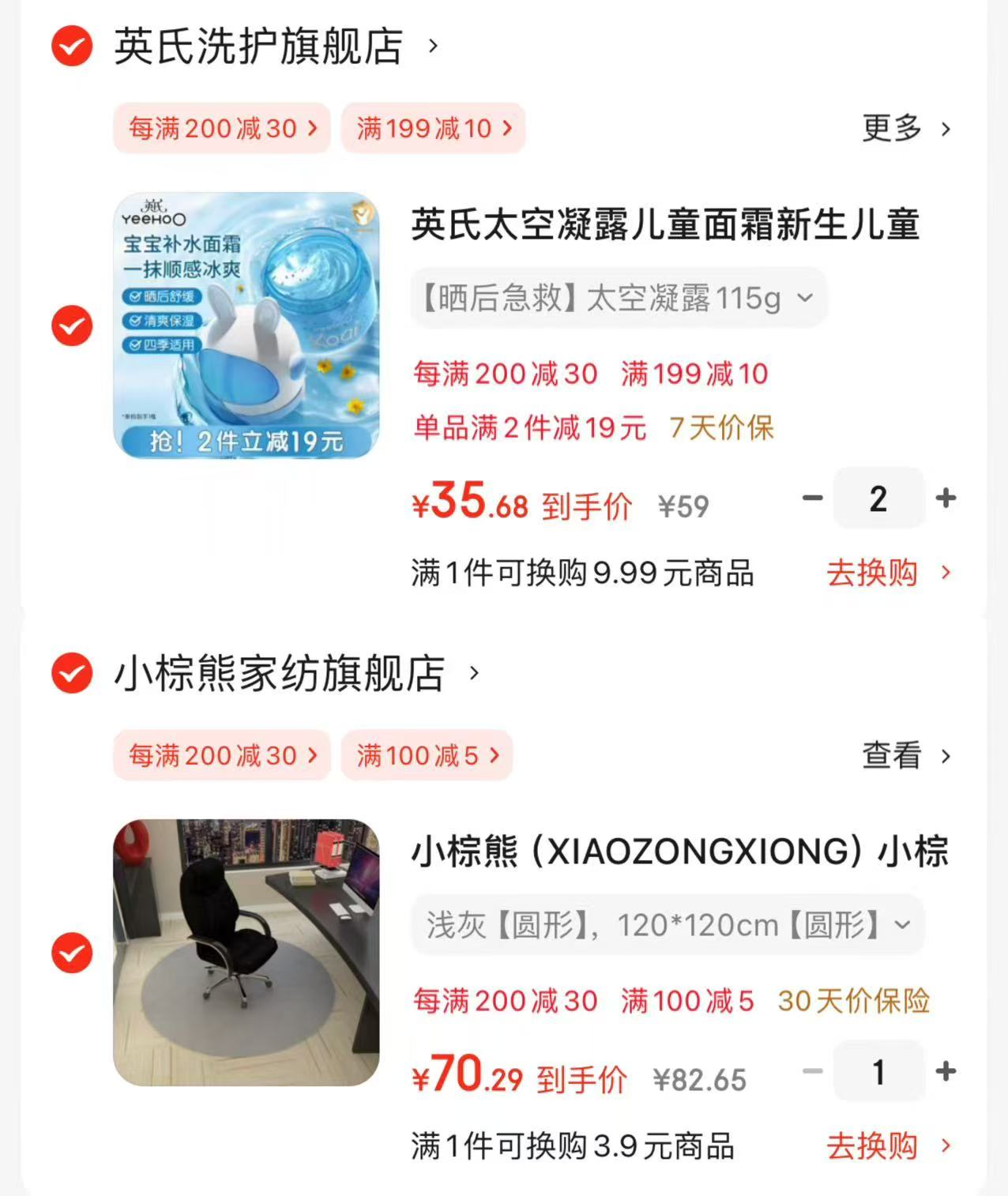This screenshot has height=1196, width=1008.
Task: Click 去换购 for the 9.99 元 exchange offer
Action: (873, 574)
